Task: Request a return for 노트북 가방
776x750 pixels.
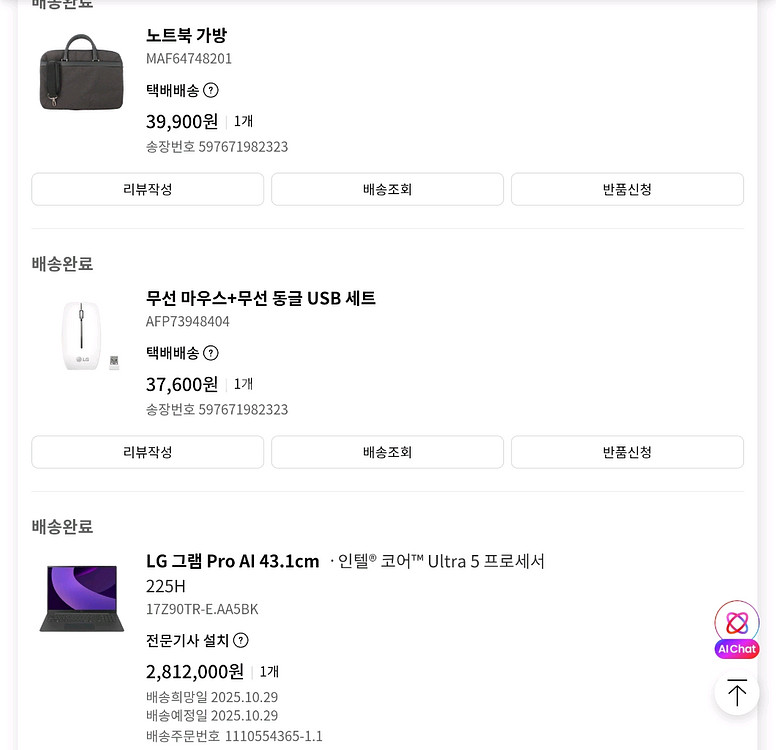Action: [627, 189]
